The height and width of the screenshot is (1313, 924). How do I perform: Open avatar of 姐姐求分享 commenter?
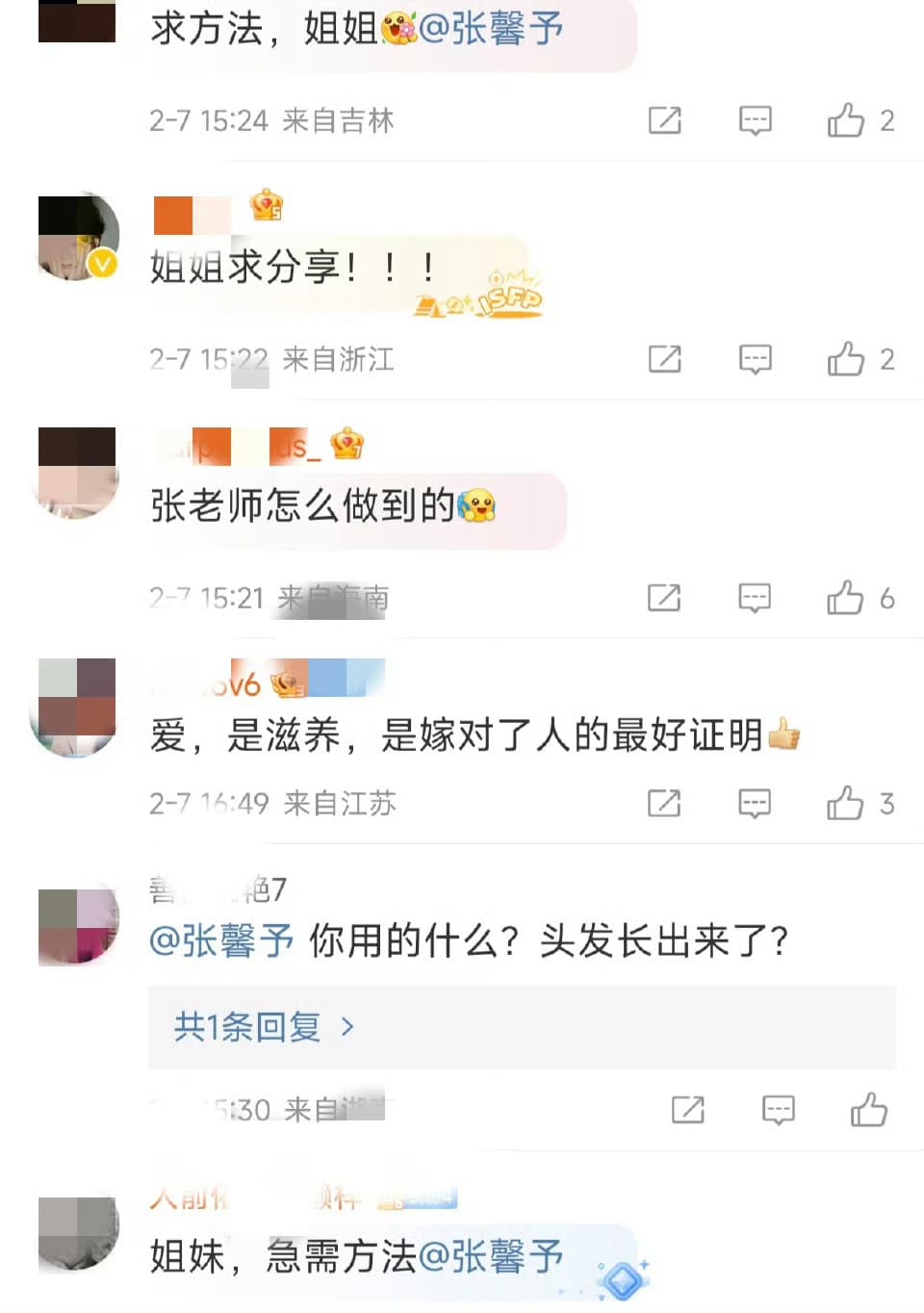[x=77, y=237]
